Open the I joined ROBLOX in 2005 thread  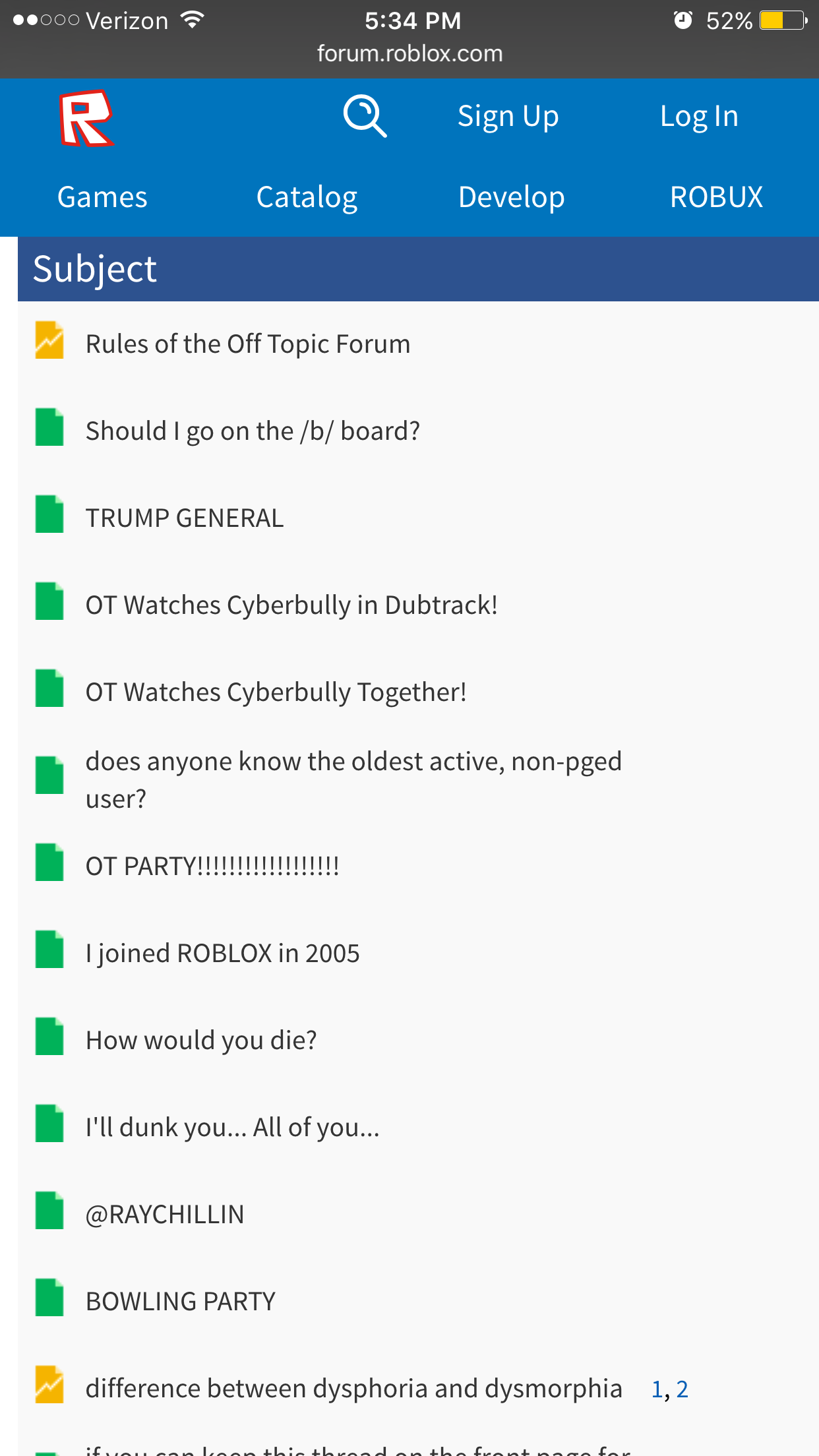click(x=222, y=952)
